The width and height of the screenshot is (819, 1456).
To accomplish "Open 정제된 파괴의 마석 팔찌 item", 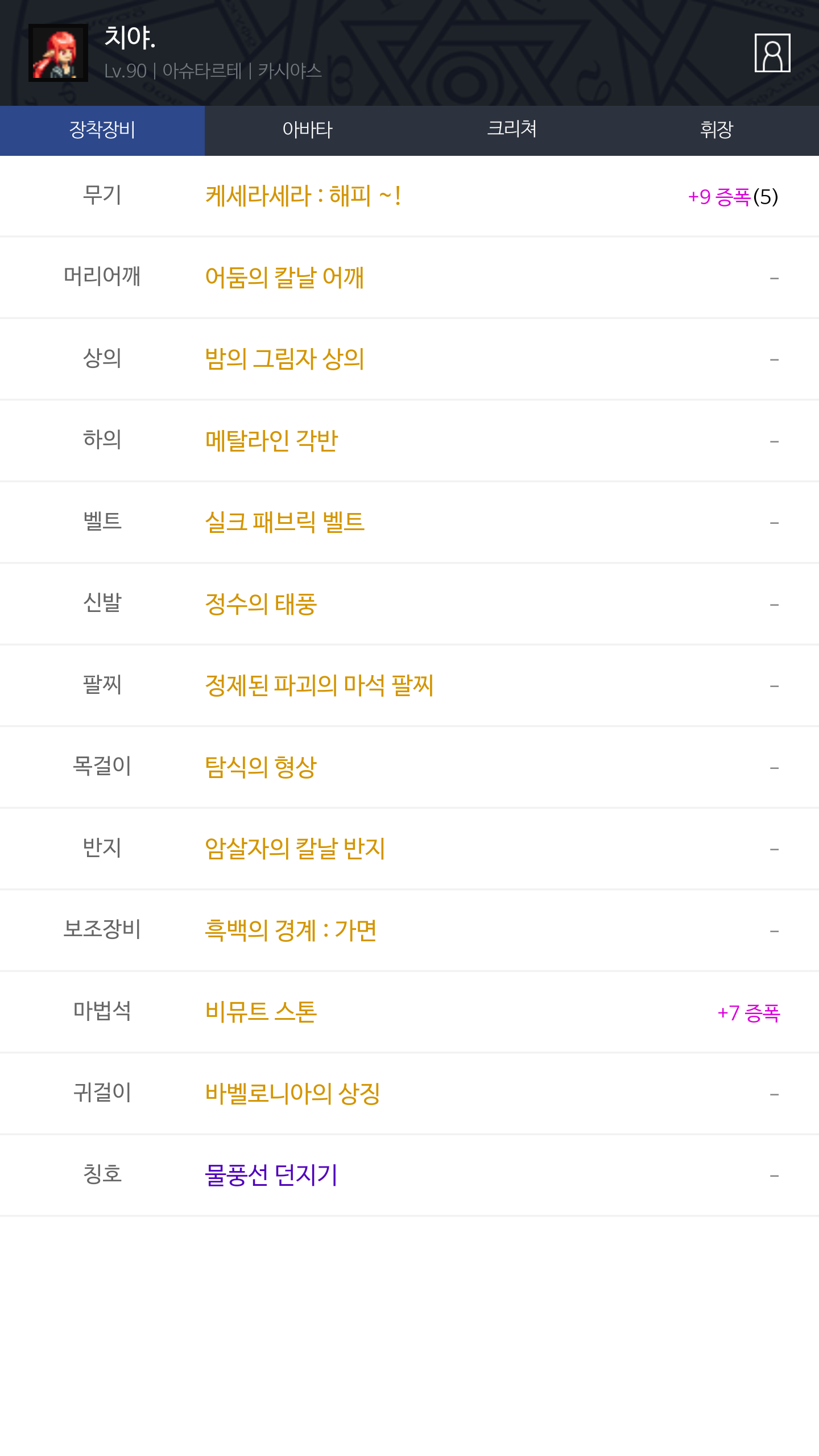I will [319, 685].
